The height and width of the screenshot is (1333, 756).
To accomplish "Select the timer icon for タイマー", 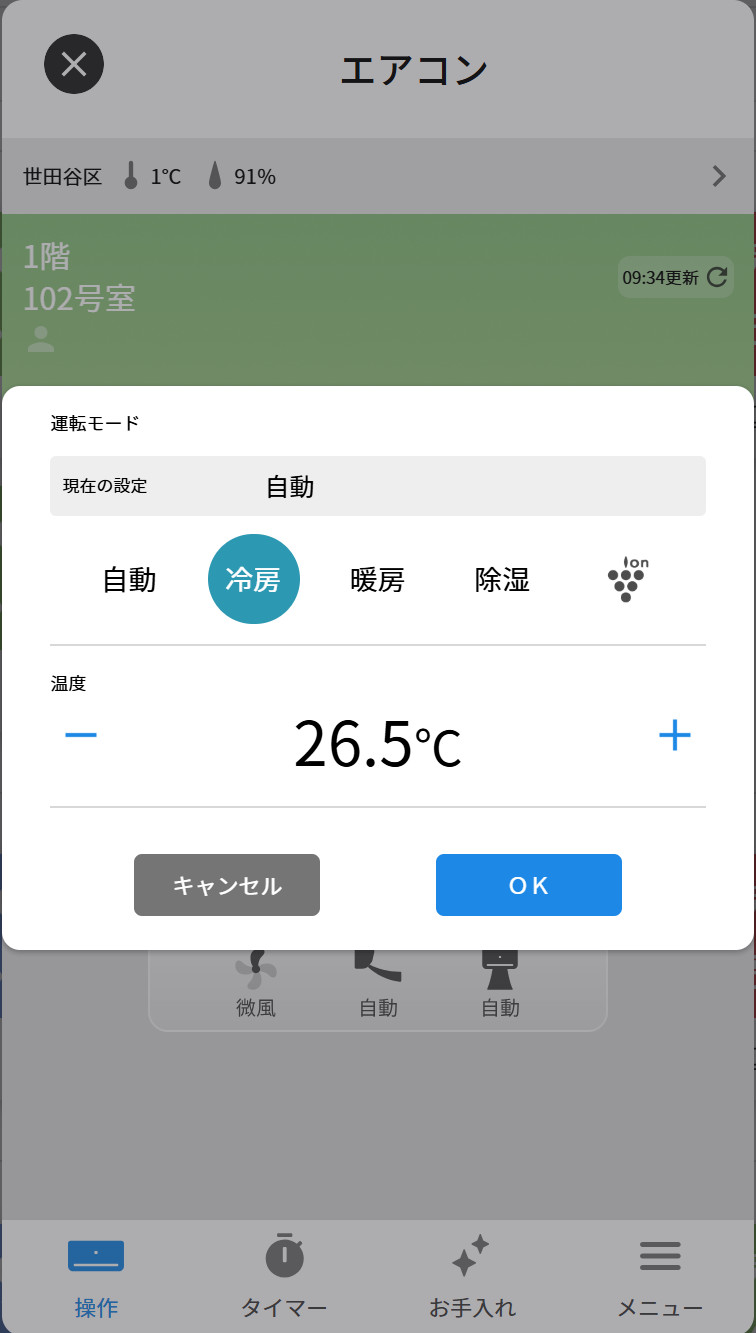I will [284, 1255].
